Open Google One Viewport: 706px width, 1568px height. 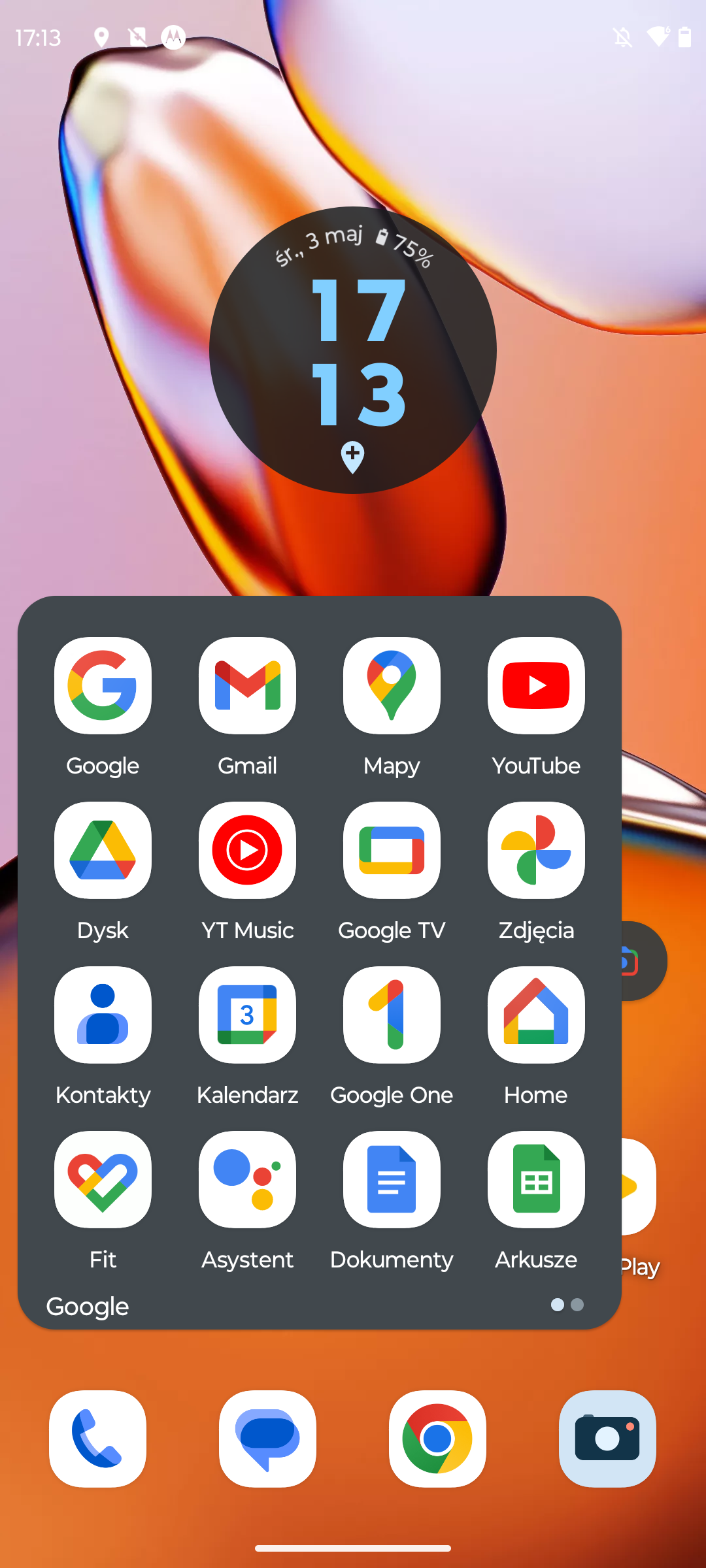pos(392,1015)
